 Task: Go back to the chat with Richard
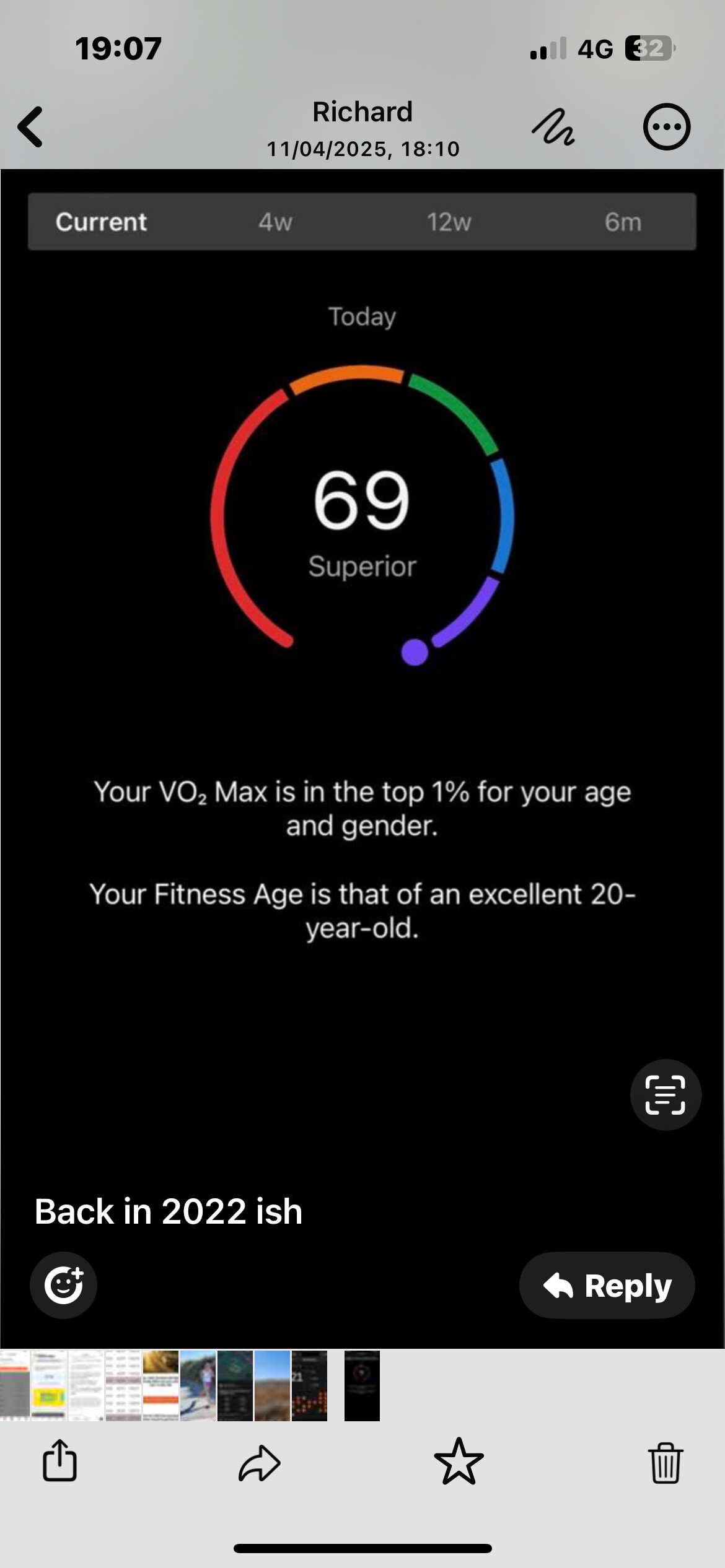(x=30, y=127)
